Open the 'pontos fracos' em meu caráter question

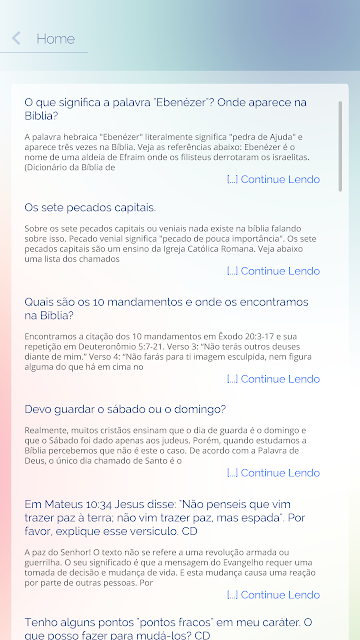tap(168, 629)
